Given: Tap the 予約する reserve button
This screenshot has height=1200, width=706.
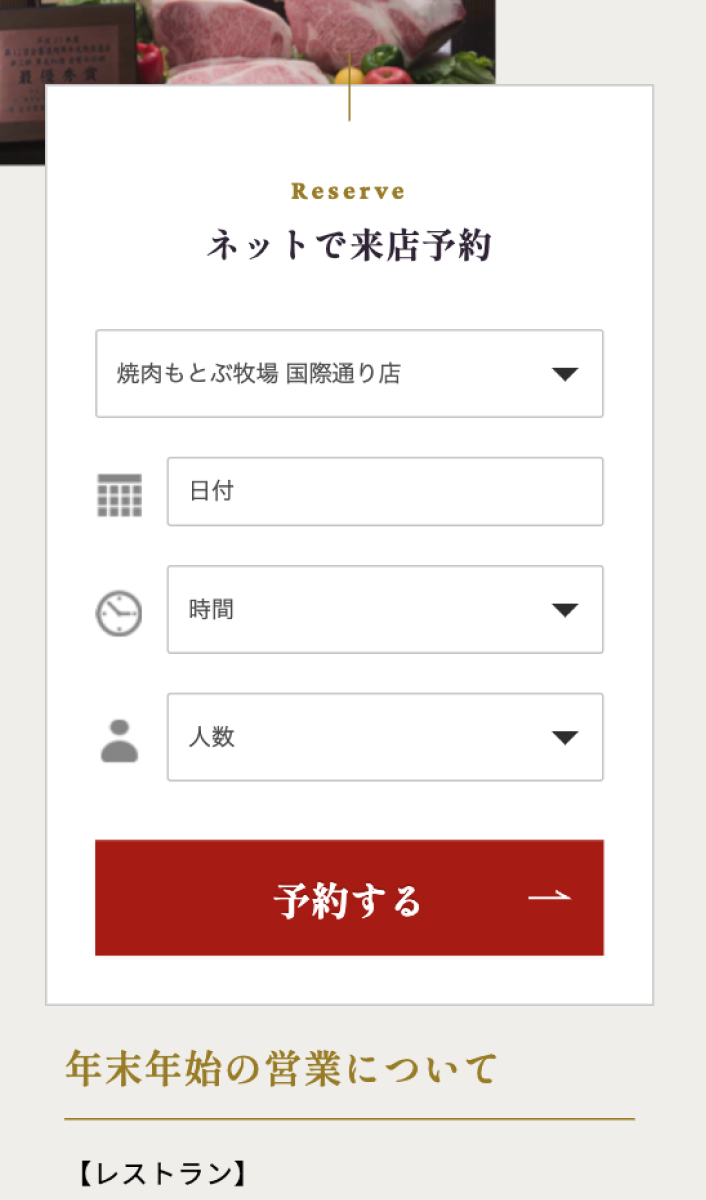Looking at the screenshot, I should [x=349, y=898].
